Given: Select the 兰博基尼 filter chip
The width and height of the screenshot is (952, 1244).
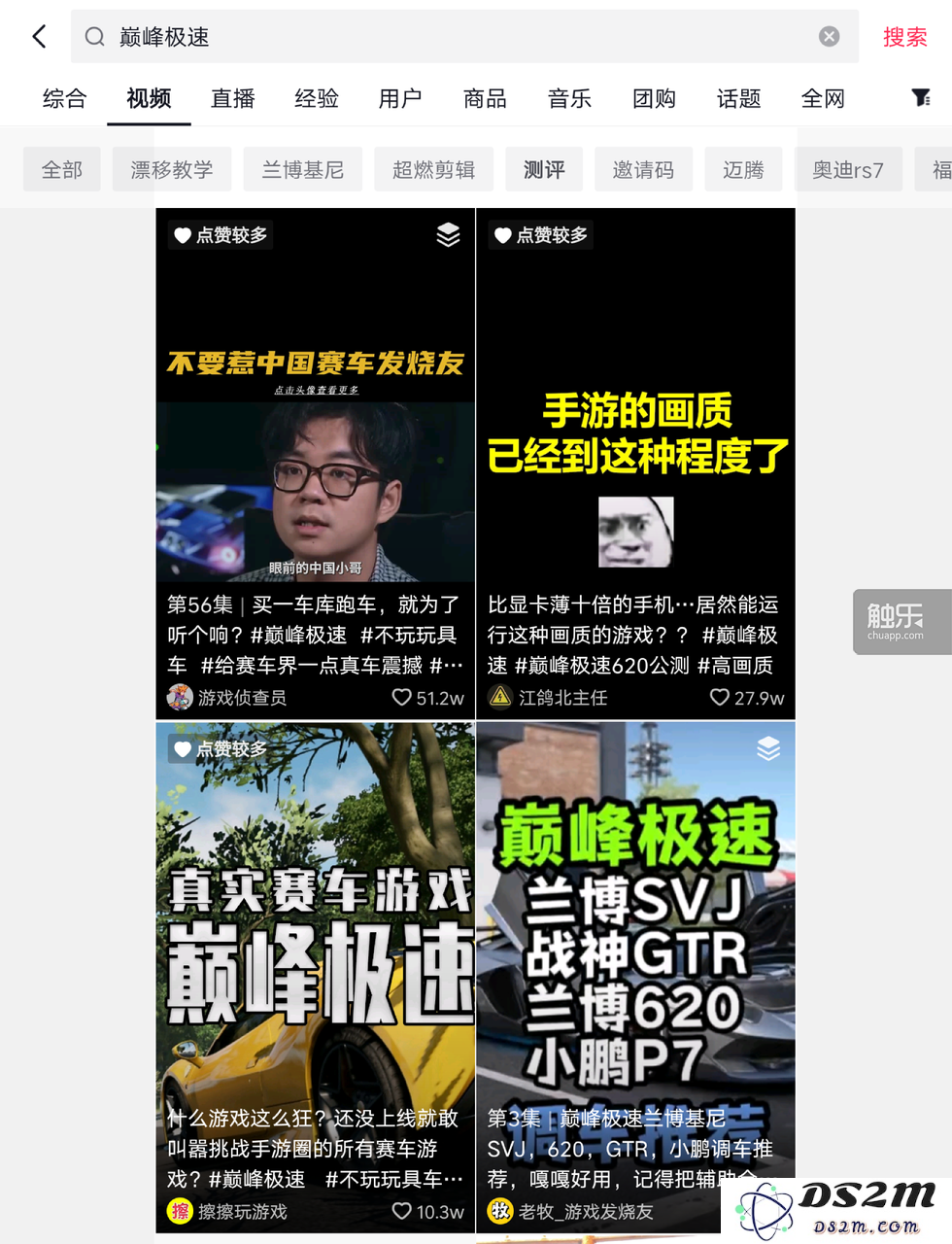Looking at the screenshot, I should click(x=302, y=170).
